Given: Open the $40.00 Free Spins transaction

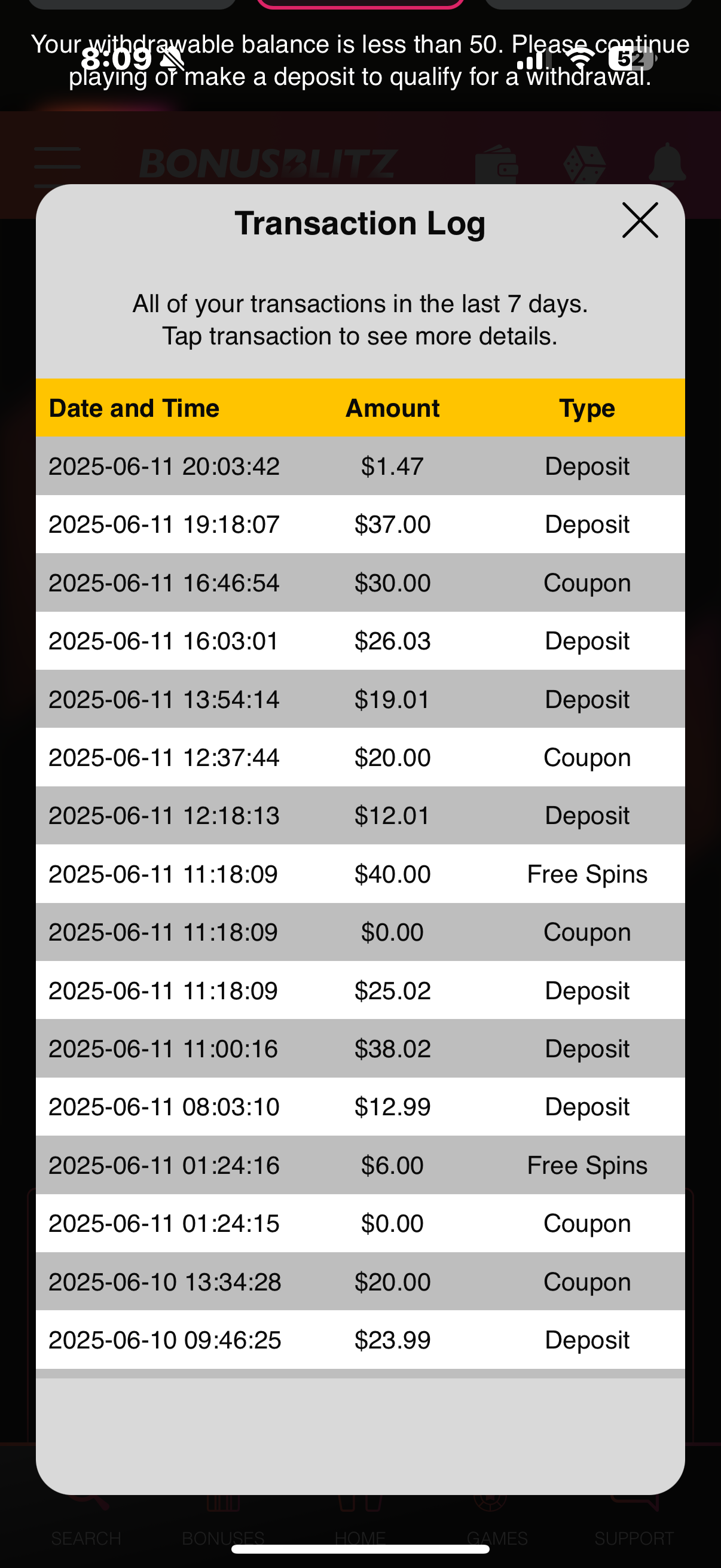Looking at the screenshot, I should tap(360, 874).
